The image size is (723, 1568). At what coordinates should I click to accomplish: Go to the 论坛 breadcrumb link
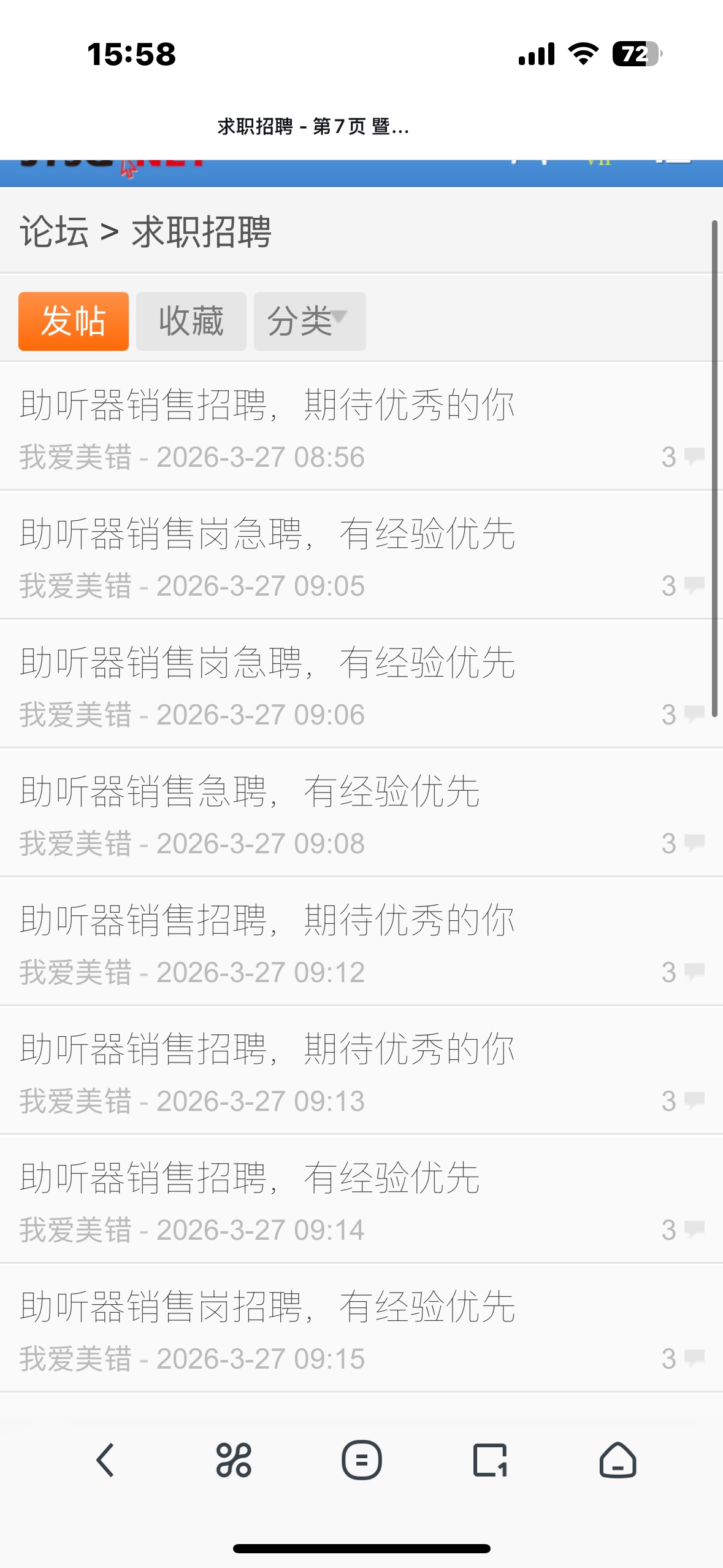(54, 232)
